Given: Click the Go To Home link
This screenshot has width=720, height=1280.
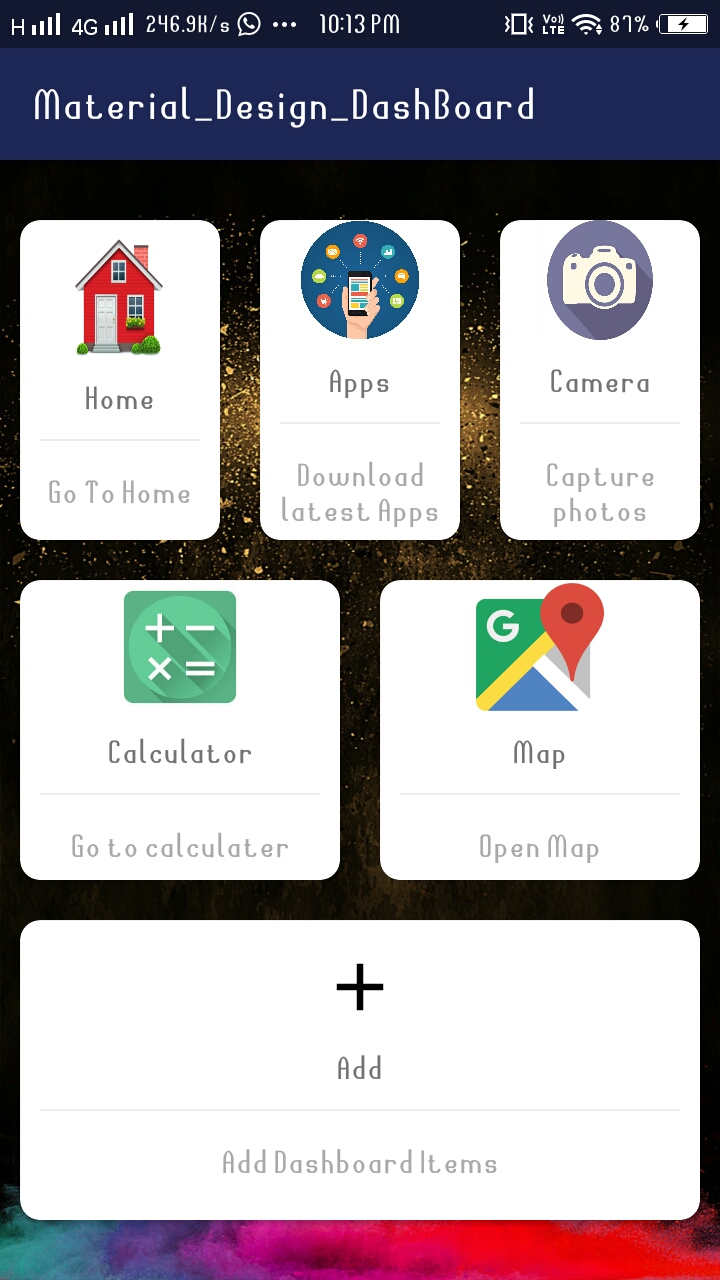Looking at the screenshot, I should (x=119, y=493).
